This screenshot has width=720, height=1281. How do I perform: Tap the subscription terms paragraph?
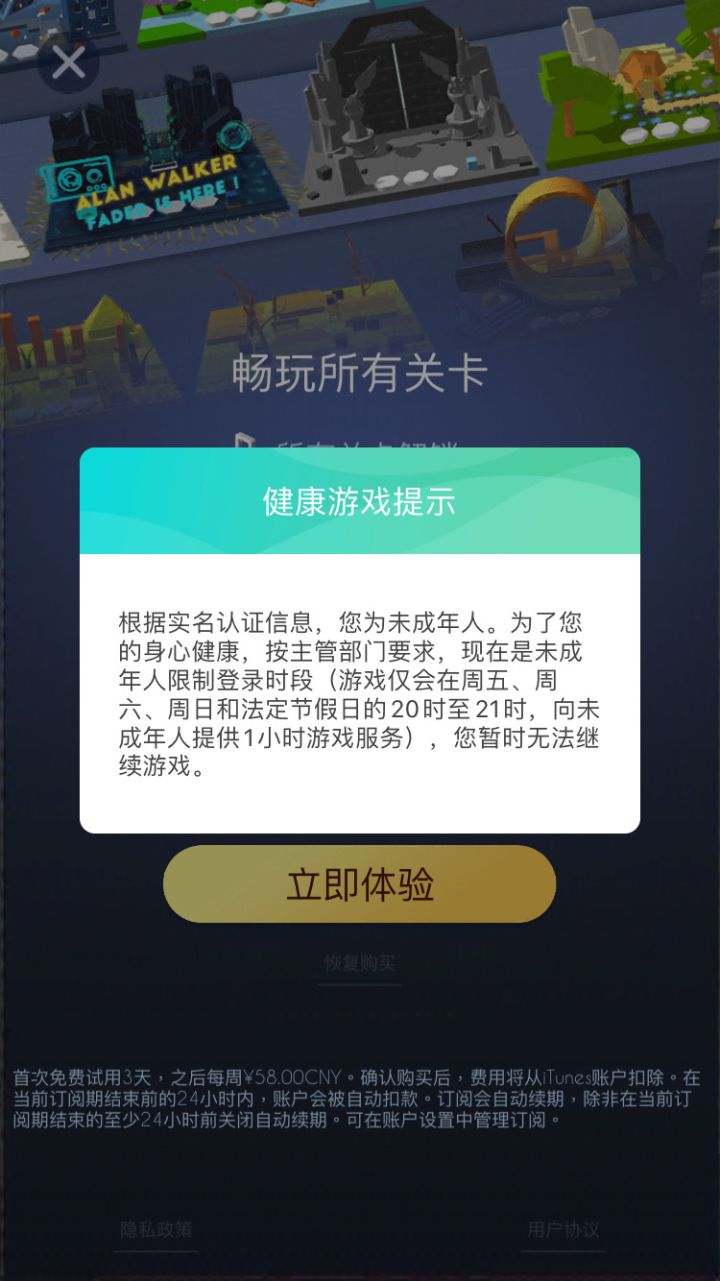click(360, 1100)
